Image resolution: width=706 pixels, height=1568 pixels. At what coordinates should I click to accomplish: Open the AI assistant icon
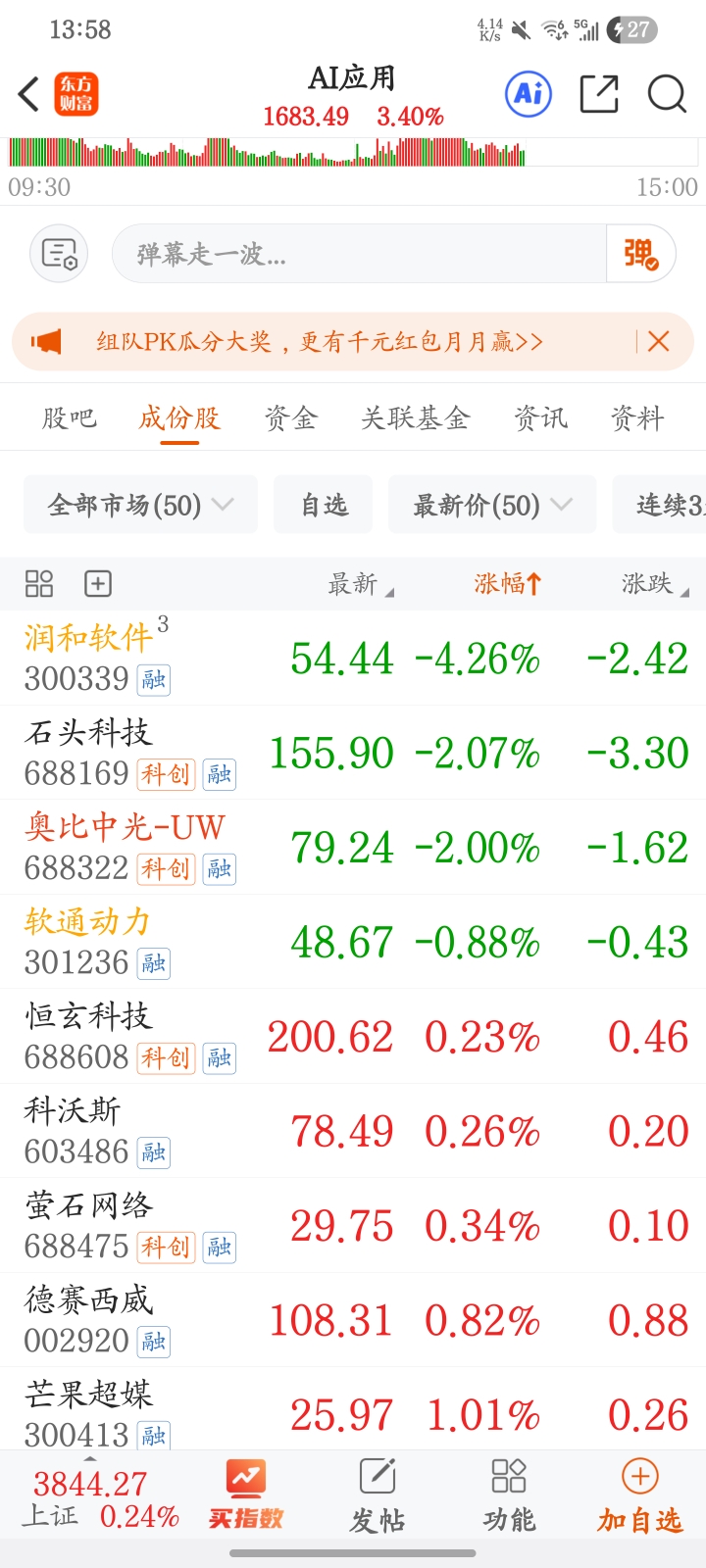(x=529, y=94)
